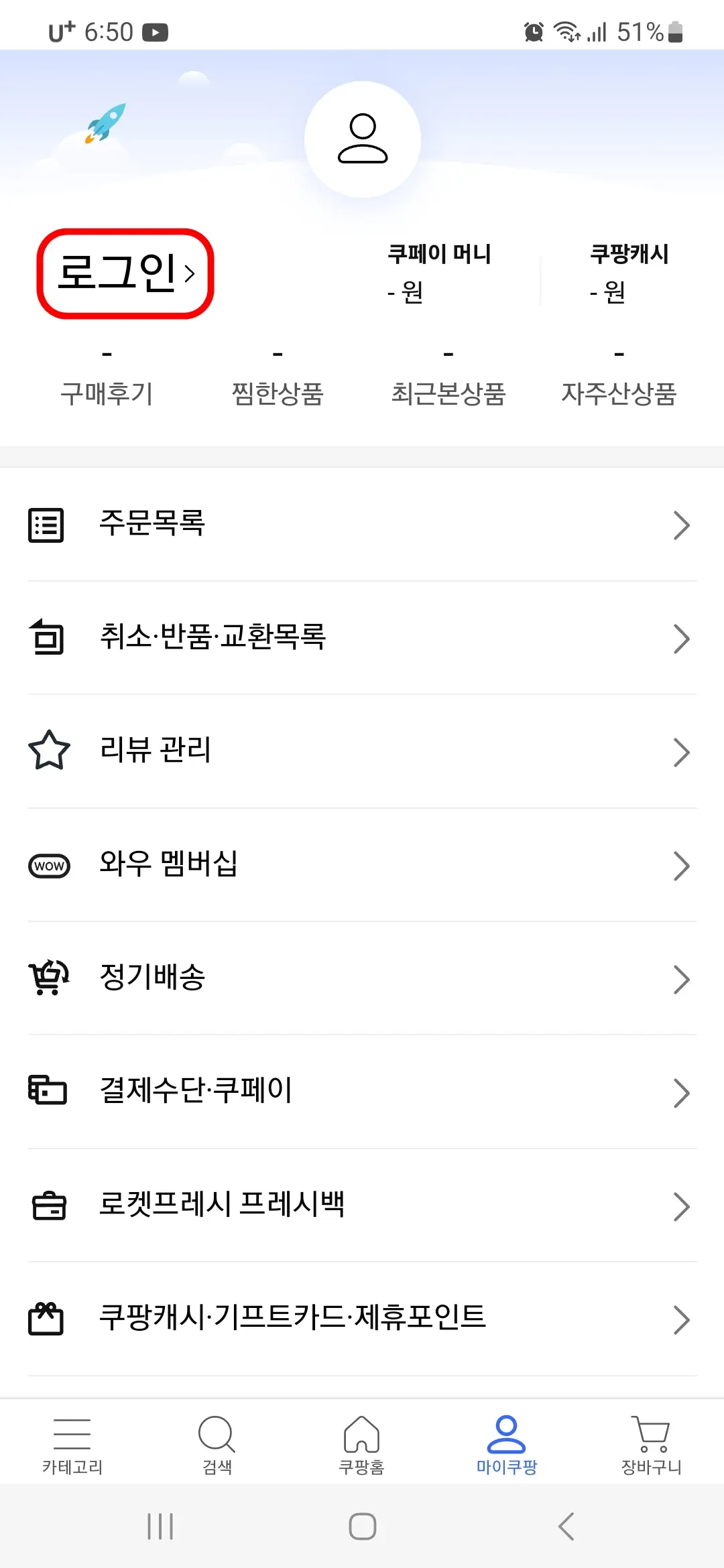Viewport: 724px width, 1568px height.
Task: Check 쿠페이 머니 balance display
Action: click(440, 271)
